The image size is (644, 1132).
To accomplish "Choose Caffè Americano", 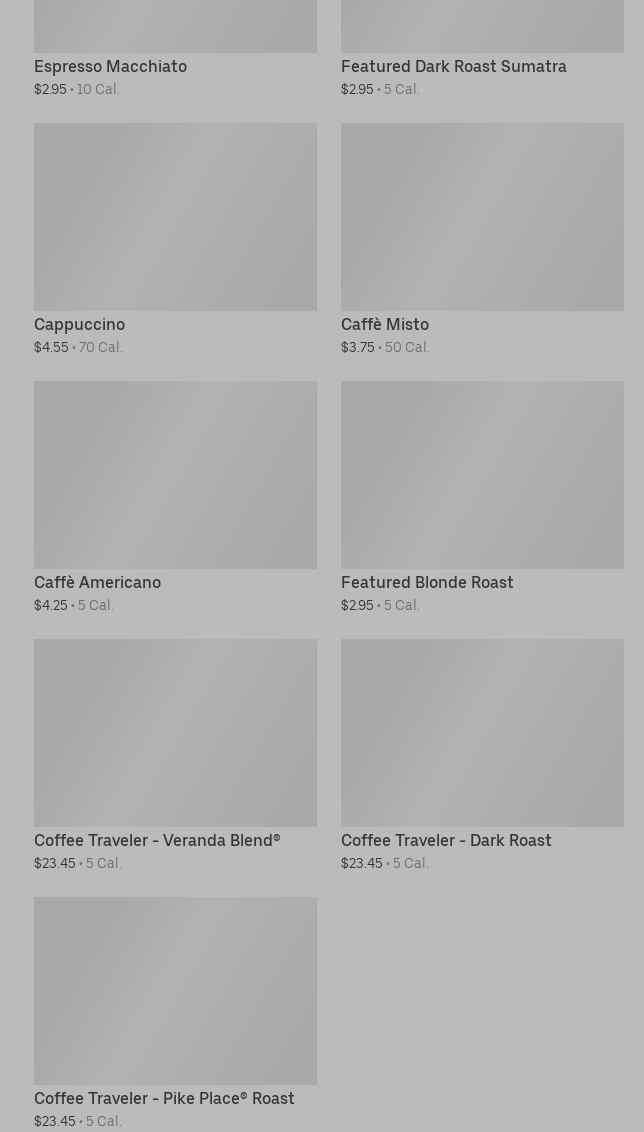I will [x=175, y=475].
